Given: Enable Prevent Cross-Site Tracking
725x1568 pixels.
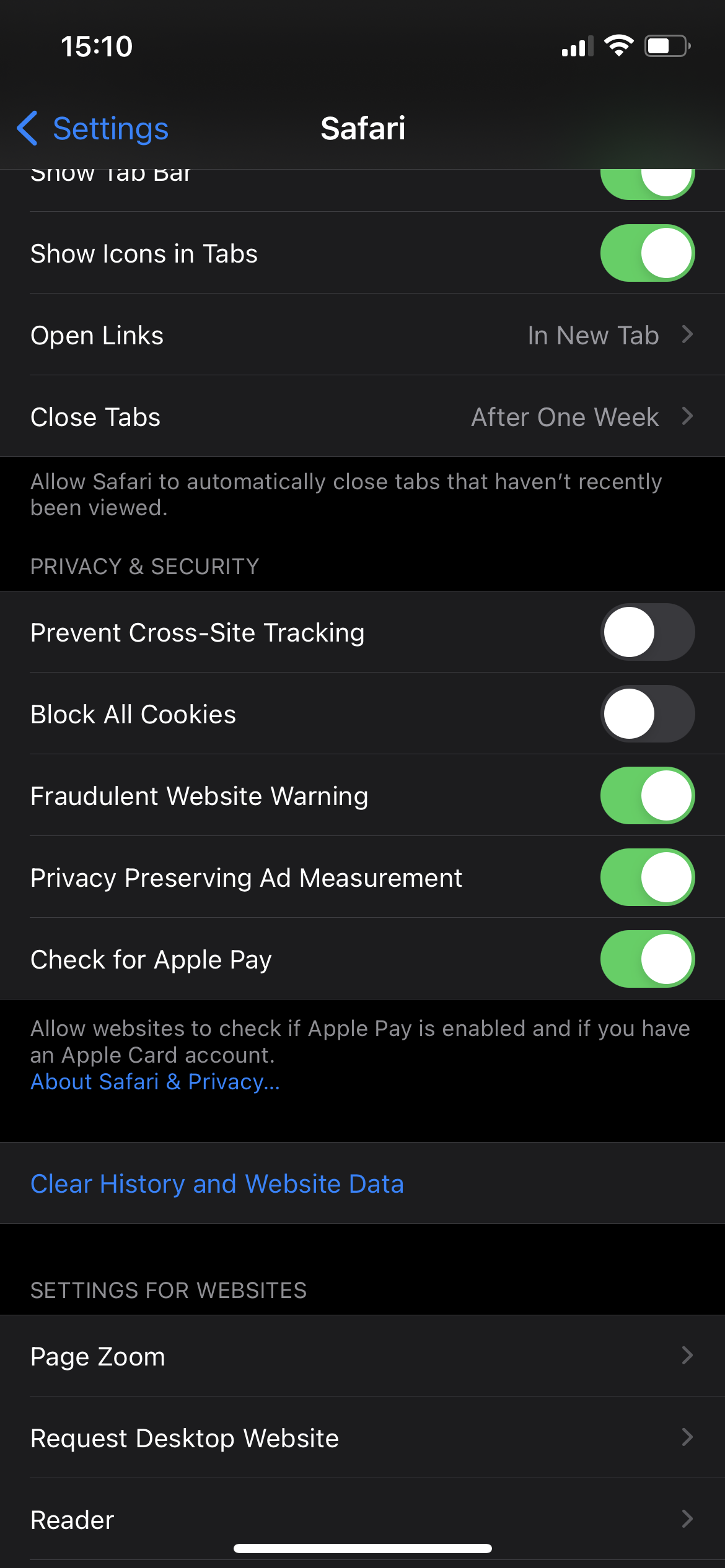Looking at the screenshot, I should tap(647, 632).
